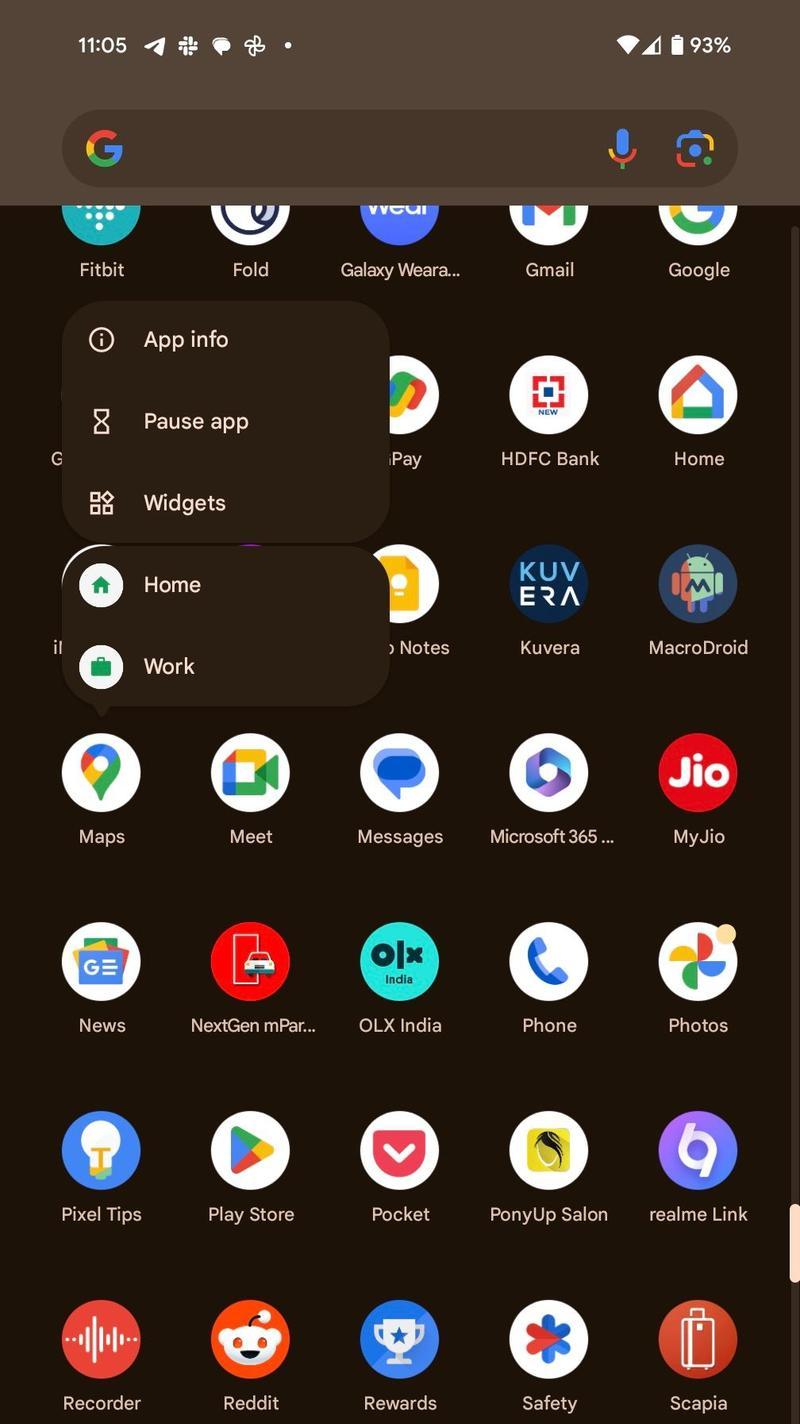Screen dimensions: 800x1424
Task: Choose the Work shortcut in popup
Action: click(x=169, y=666)
